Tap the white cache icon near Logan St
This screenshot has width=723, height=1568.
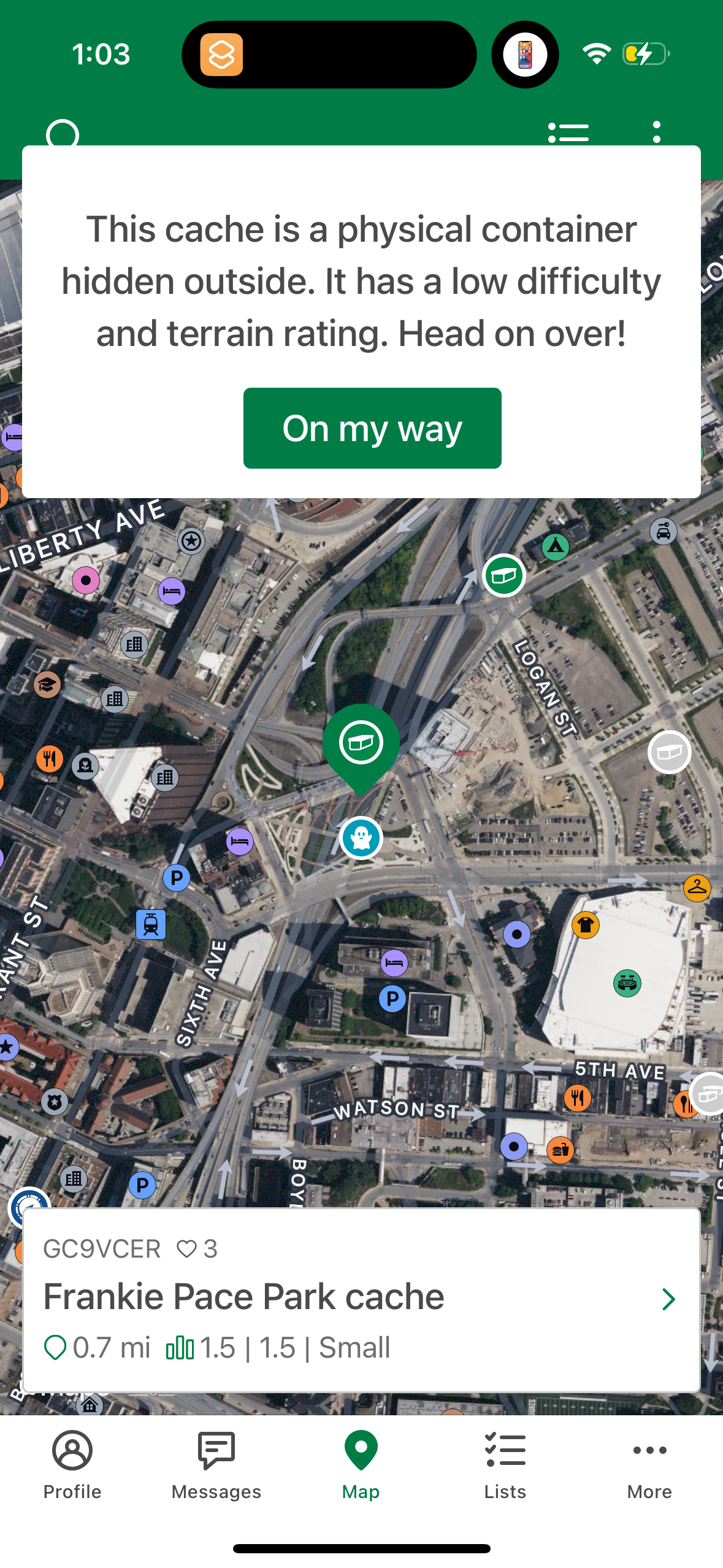[x=669, y=751]
